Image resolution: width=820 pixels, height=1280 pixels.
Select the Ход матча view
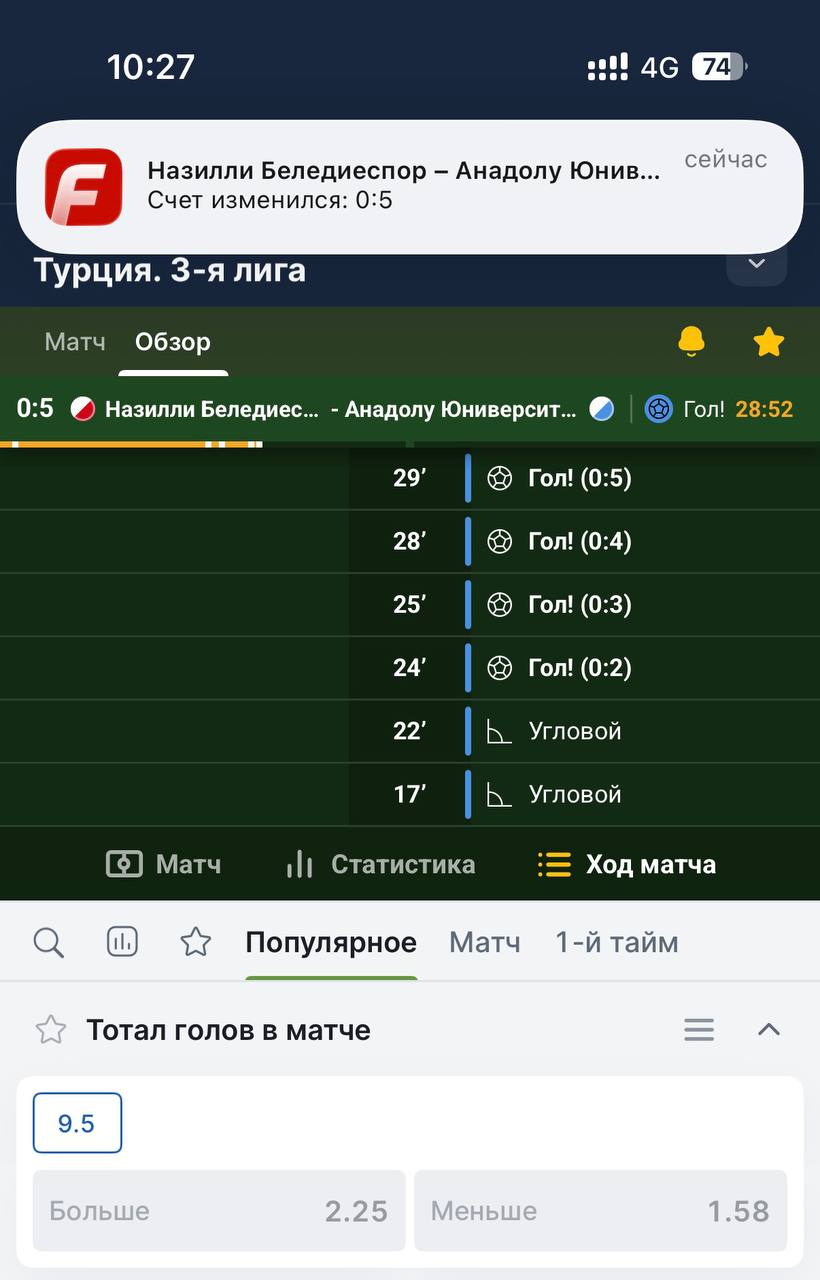[x=627, y=864]
